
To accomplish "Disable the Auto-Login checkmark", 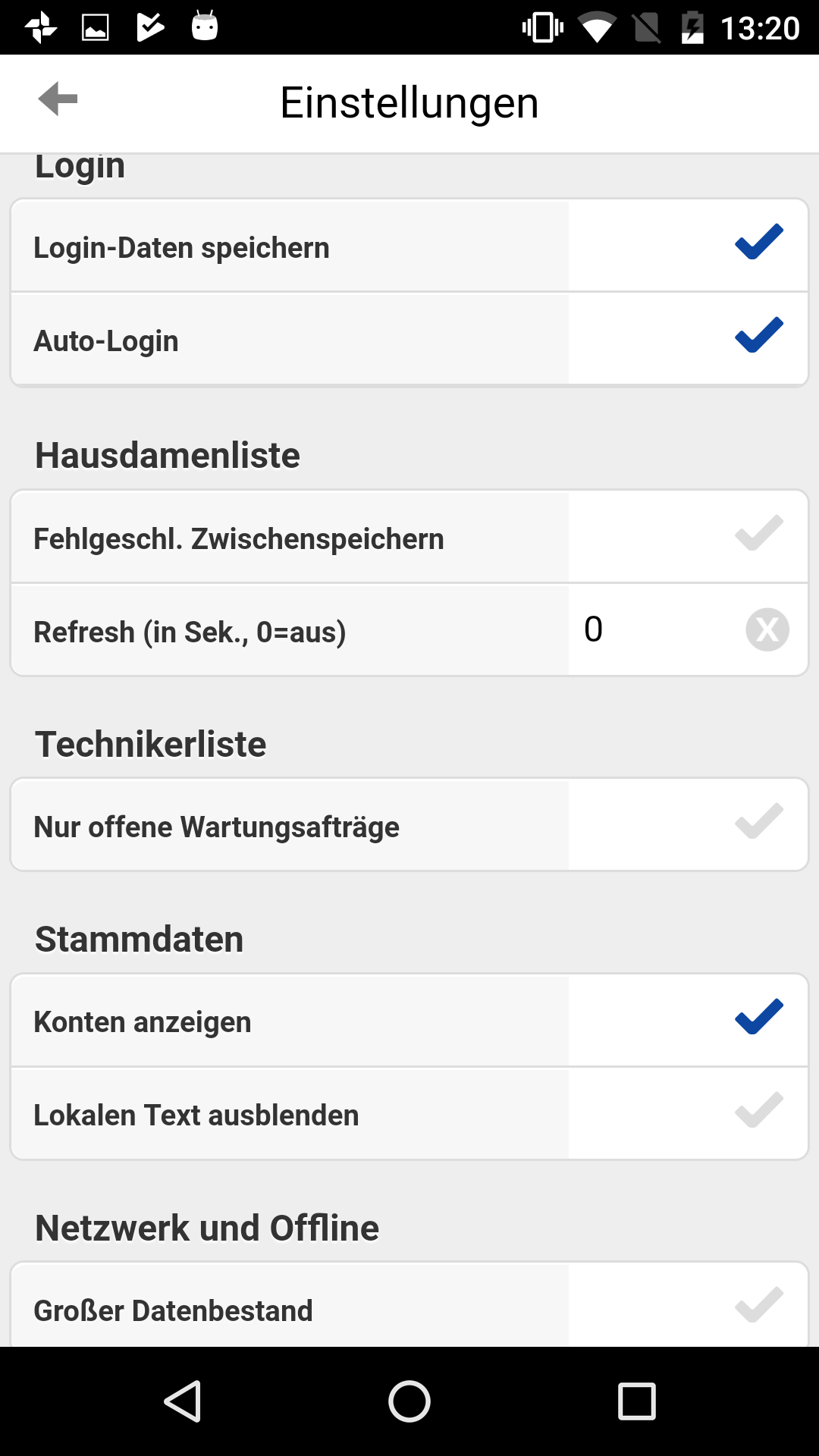I will [759, 335].
